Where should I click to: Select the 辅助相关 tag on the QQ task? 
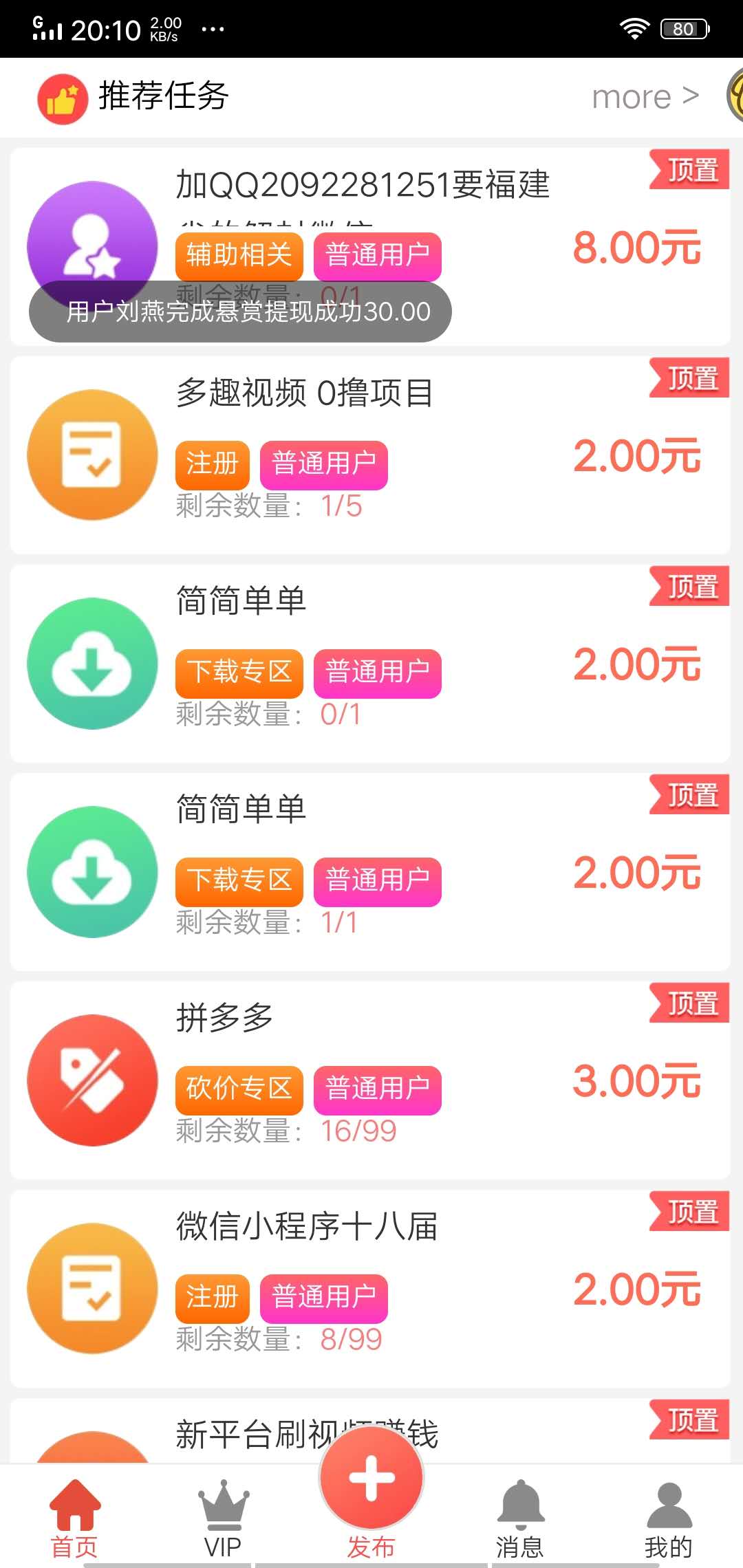[x=239, y=256]
